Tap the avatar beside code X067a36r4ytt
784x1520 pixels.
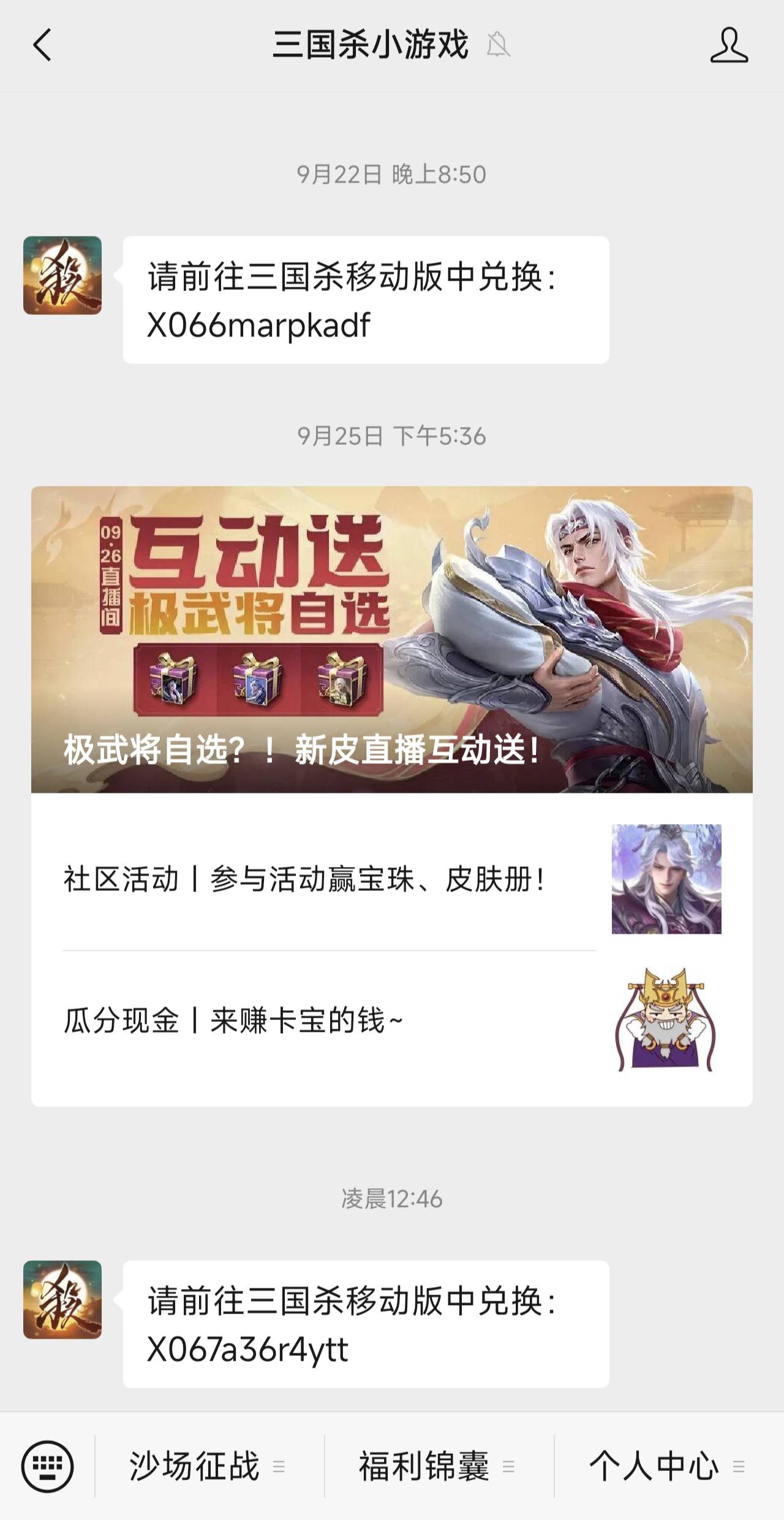(x=62, y=1299)
